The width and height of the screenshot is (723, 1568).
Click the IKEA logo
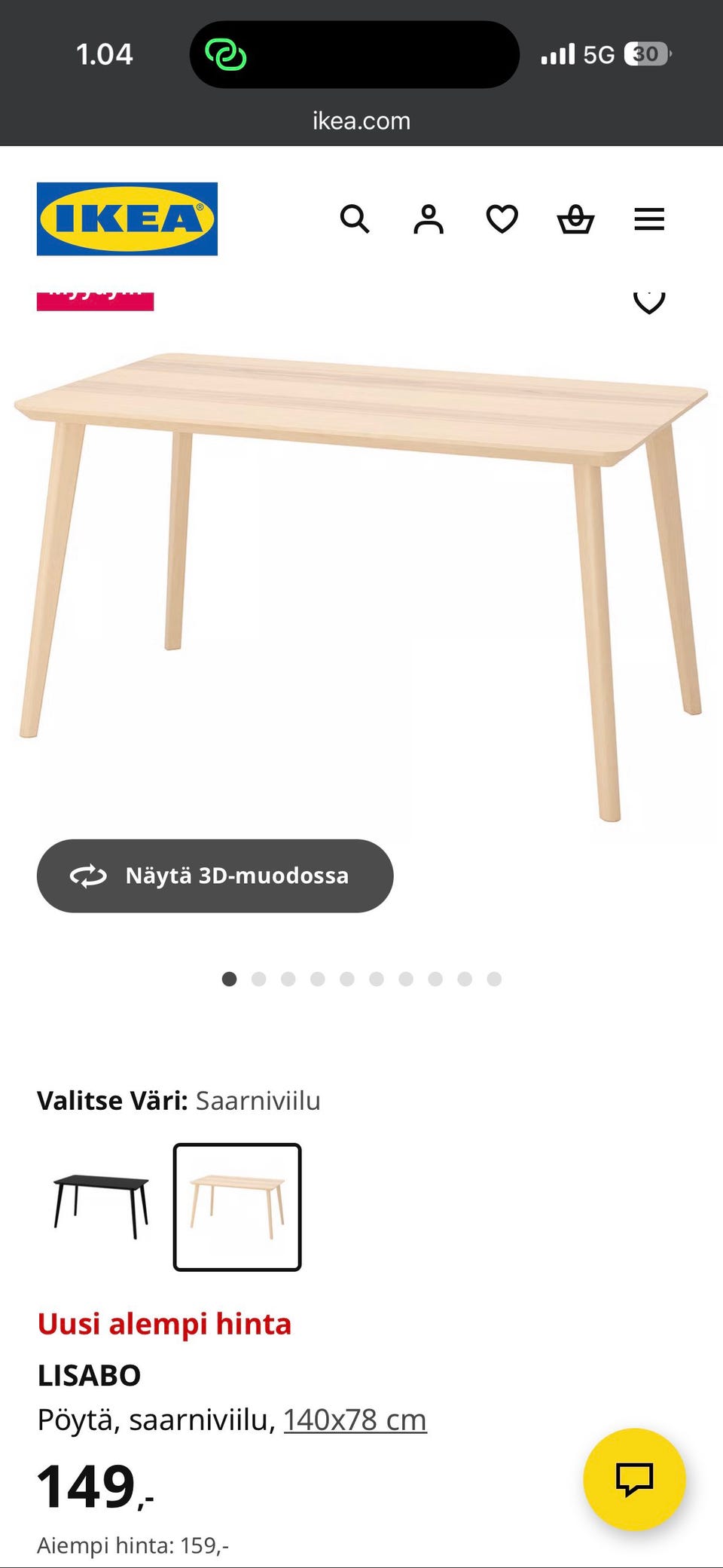(x=127, y=219)
